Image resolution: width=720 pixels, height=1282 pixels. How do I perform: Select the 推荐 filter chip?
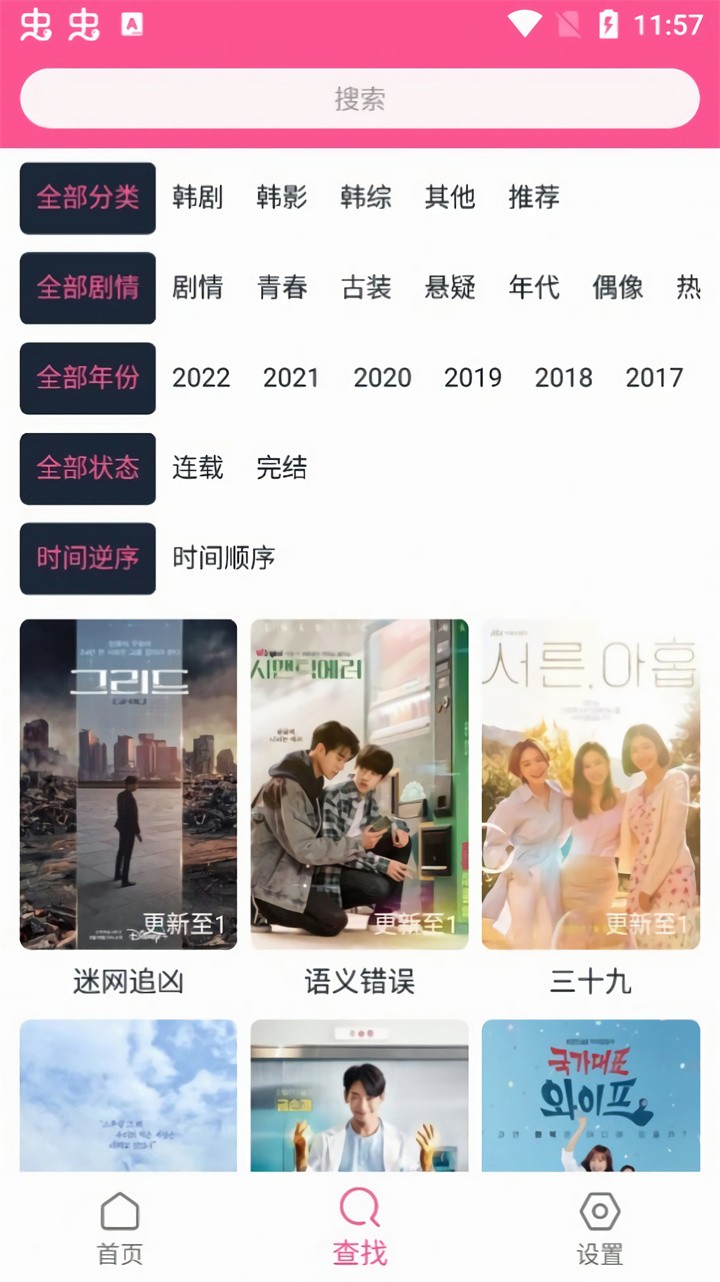coord(534,197)
